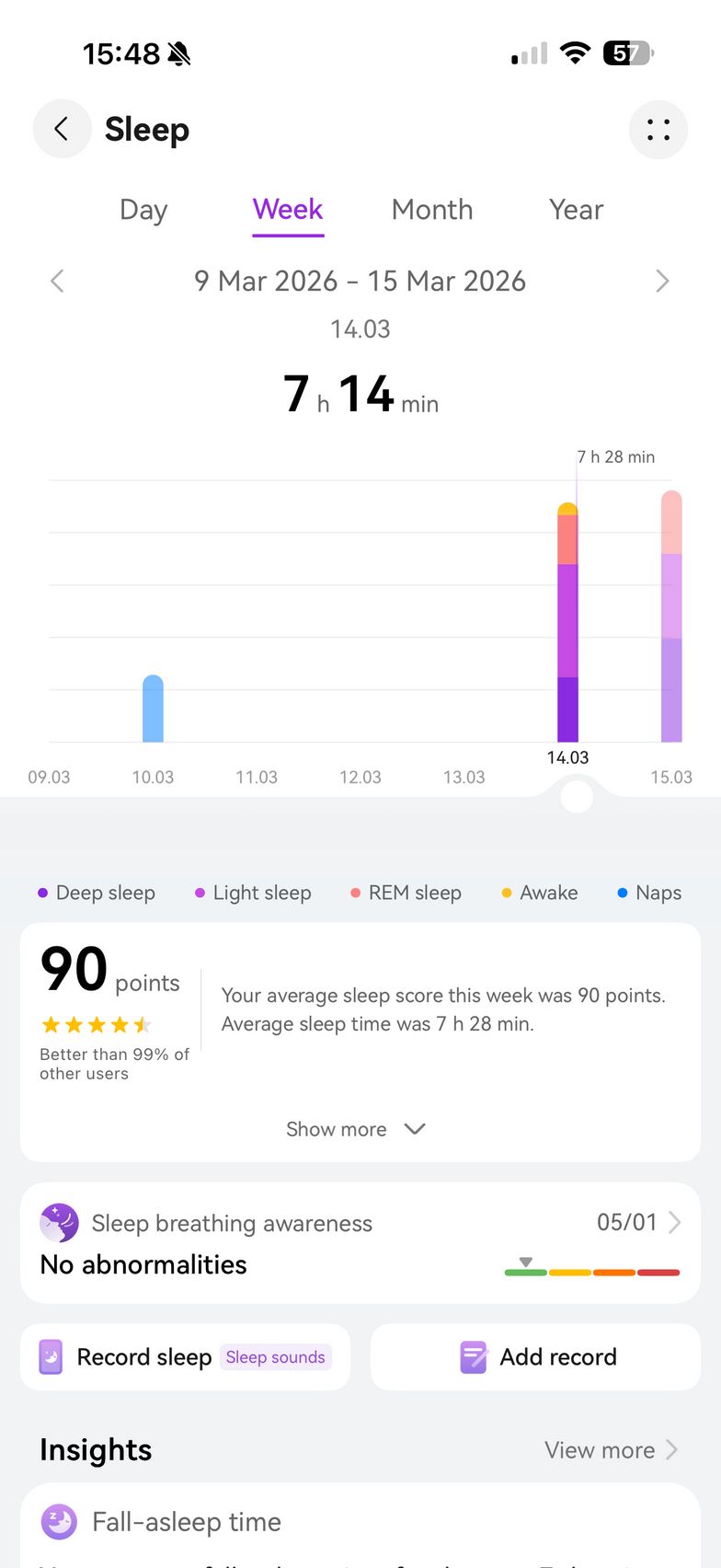Switch to the Month view
Screen dimensions: 721x1568
pyautogui.click(x=432, y=210)
